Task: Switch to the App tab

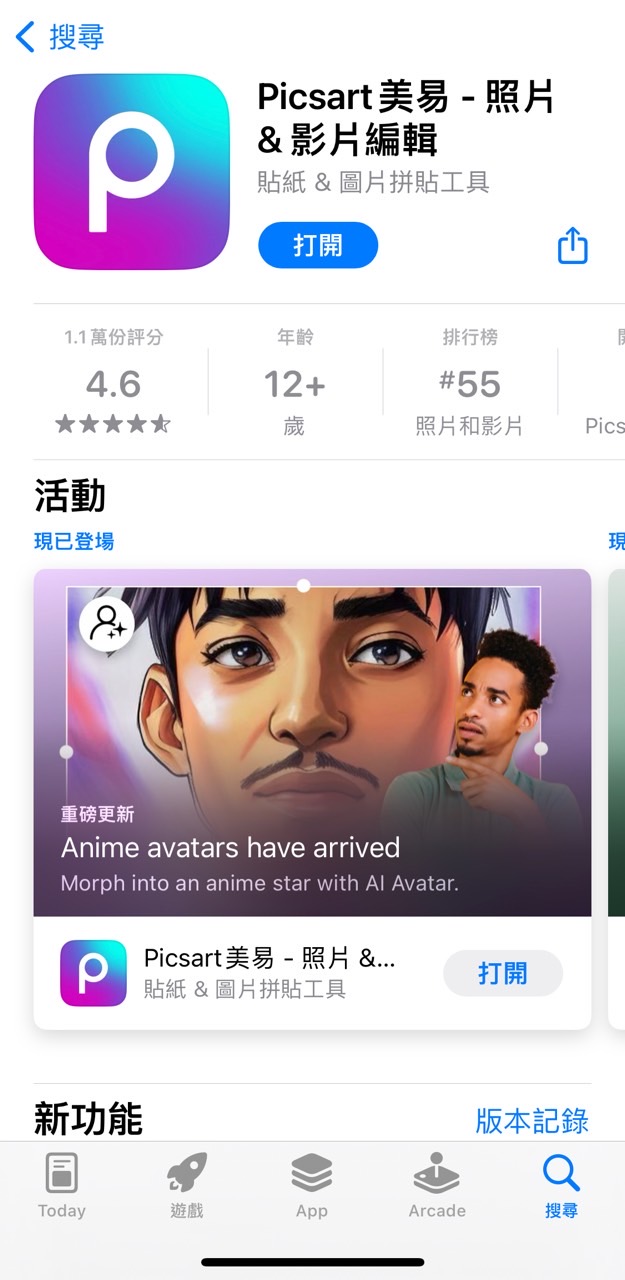Action: pos(312,1186)
